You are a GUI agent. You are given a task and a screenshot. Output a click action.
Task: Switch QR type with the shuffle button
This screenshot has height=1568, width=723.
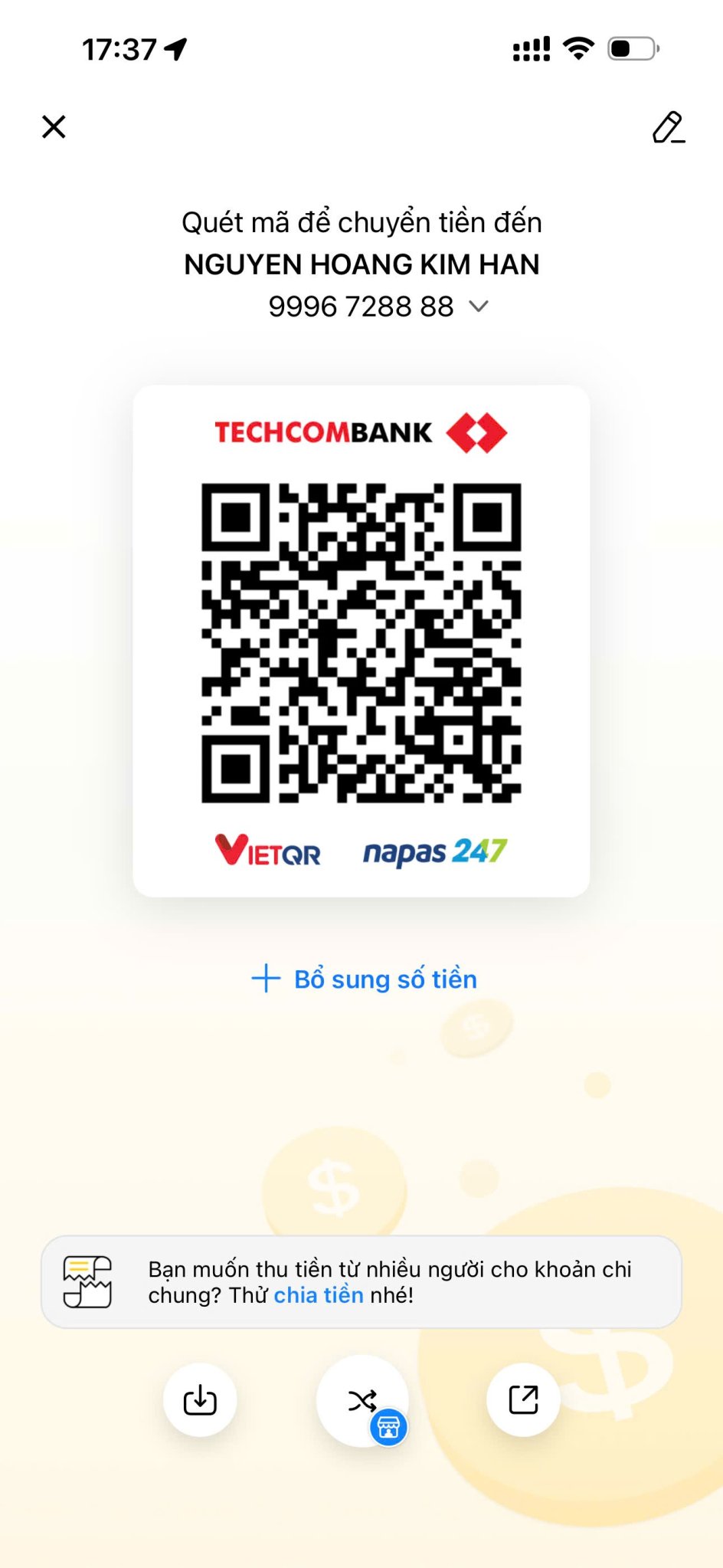(362, 1401)
